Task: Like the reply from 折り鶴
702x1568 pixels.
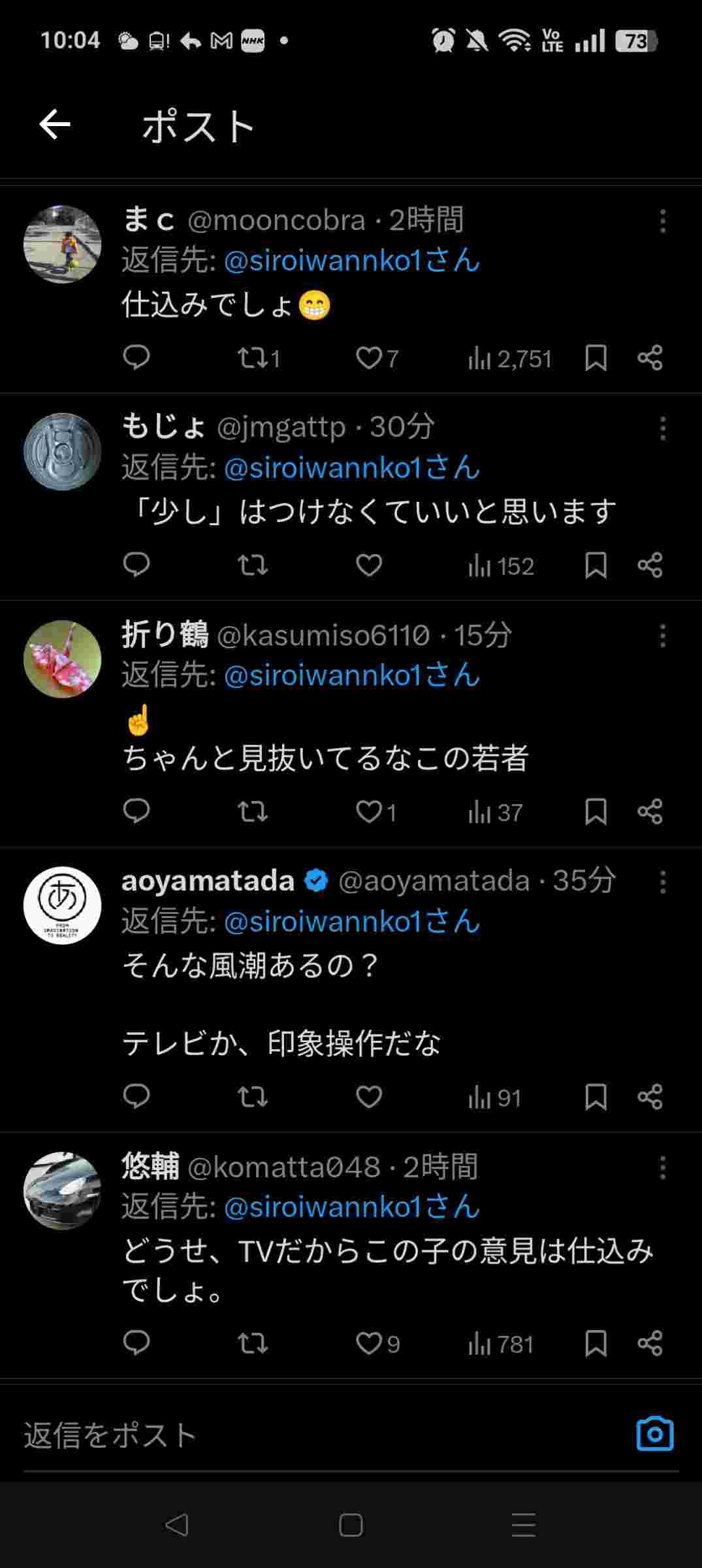Action: [x=369, y=812]
